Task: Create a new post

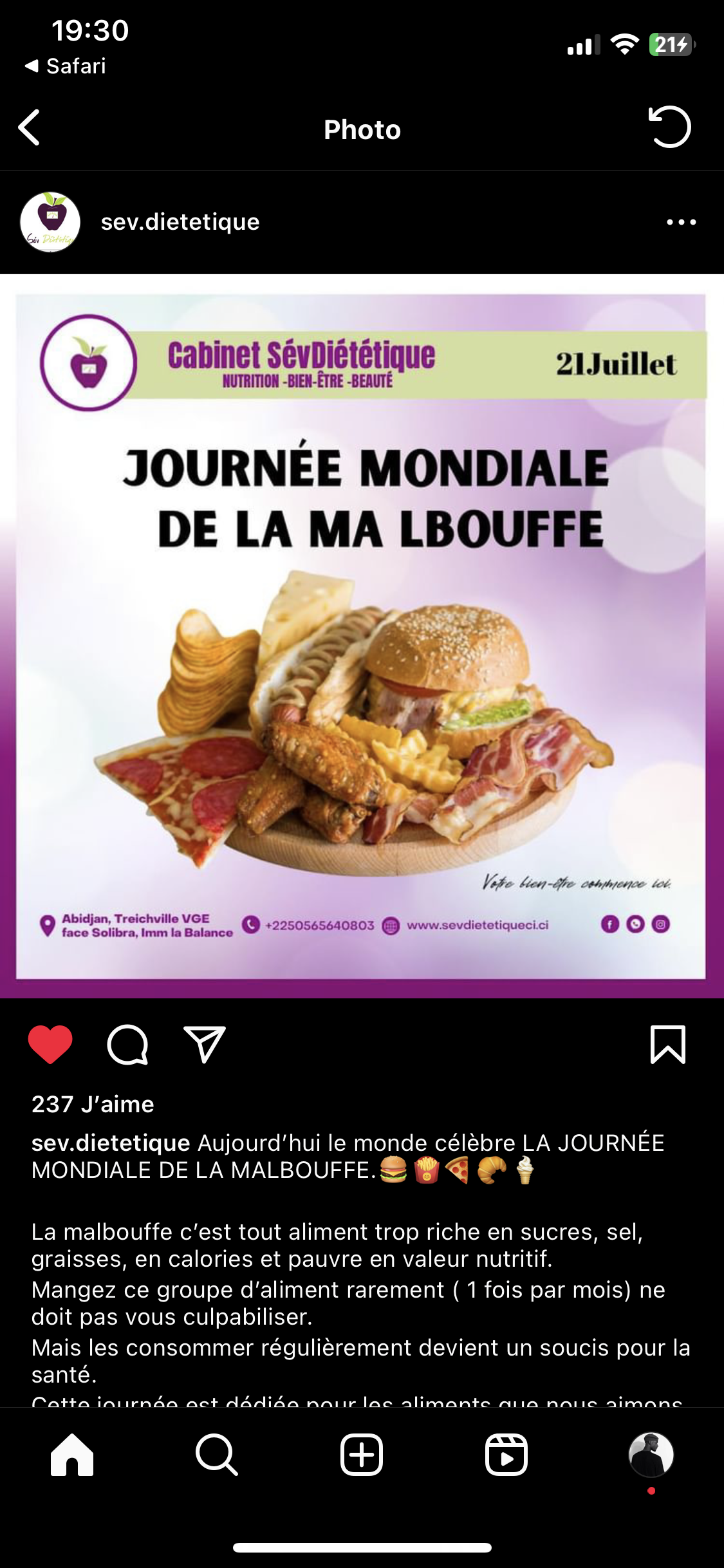Action: [362, 1455]
